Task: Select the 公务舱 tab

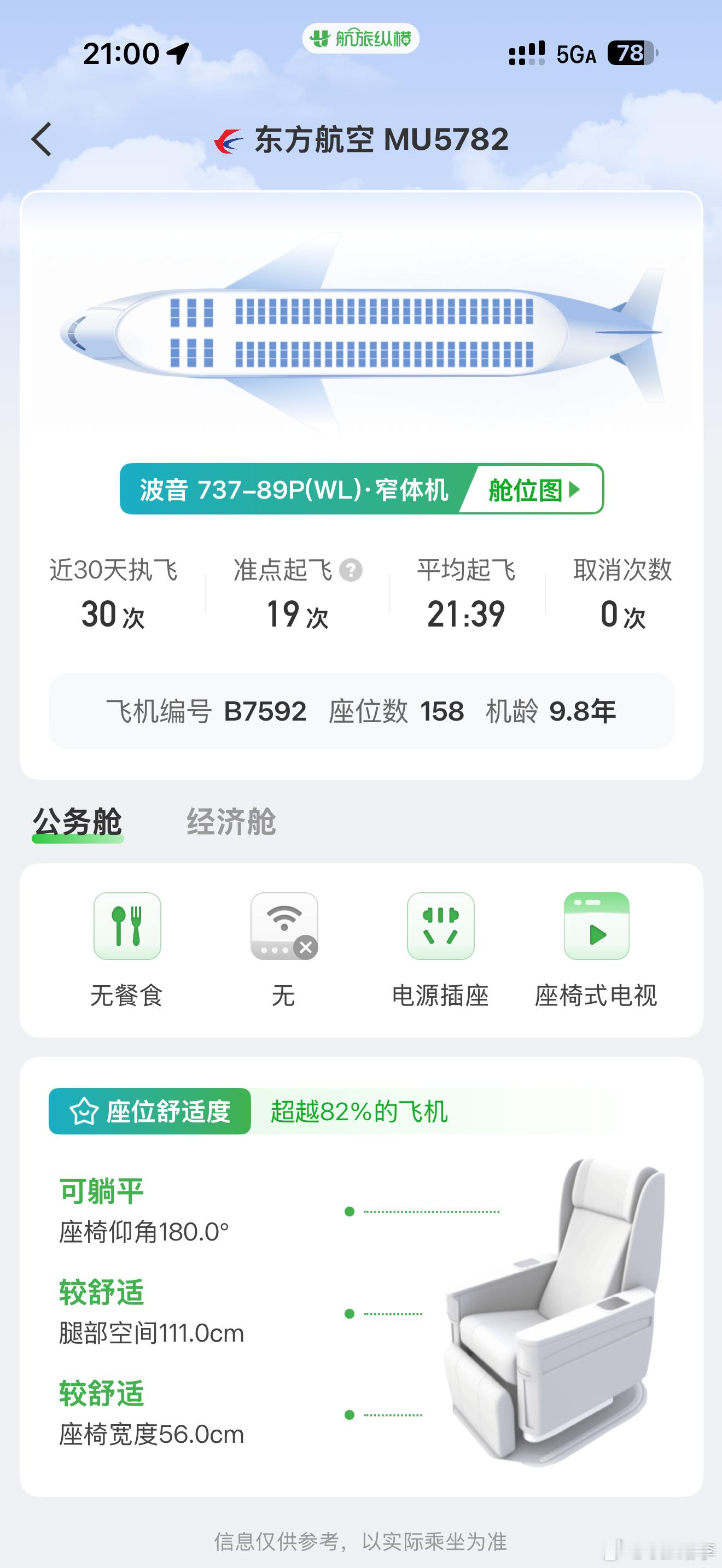Action: point(77,822)
